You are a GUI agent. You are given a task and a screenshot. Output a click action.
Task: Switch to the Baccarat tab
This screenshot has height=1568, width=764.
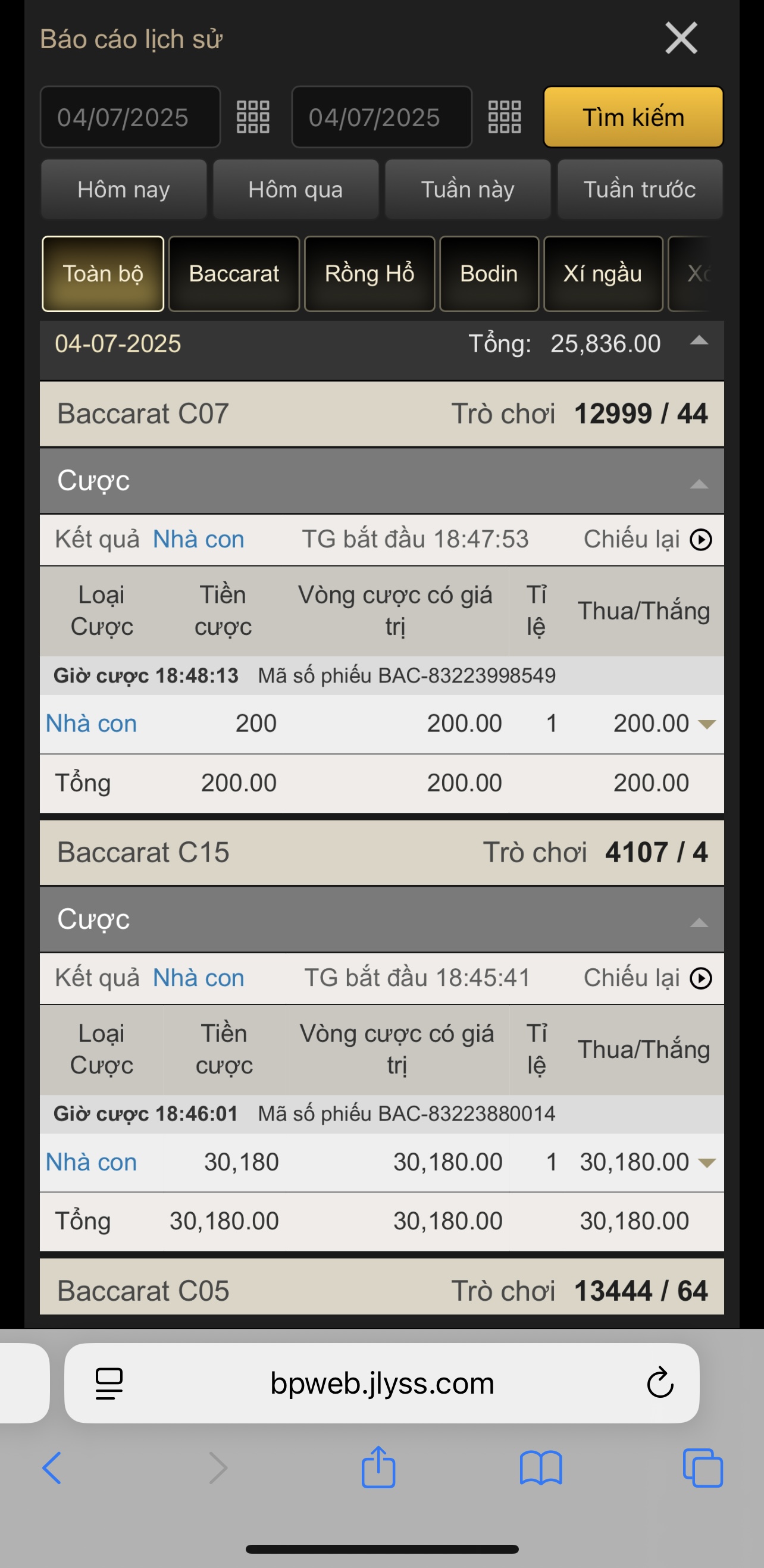tap(234, 274)
